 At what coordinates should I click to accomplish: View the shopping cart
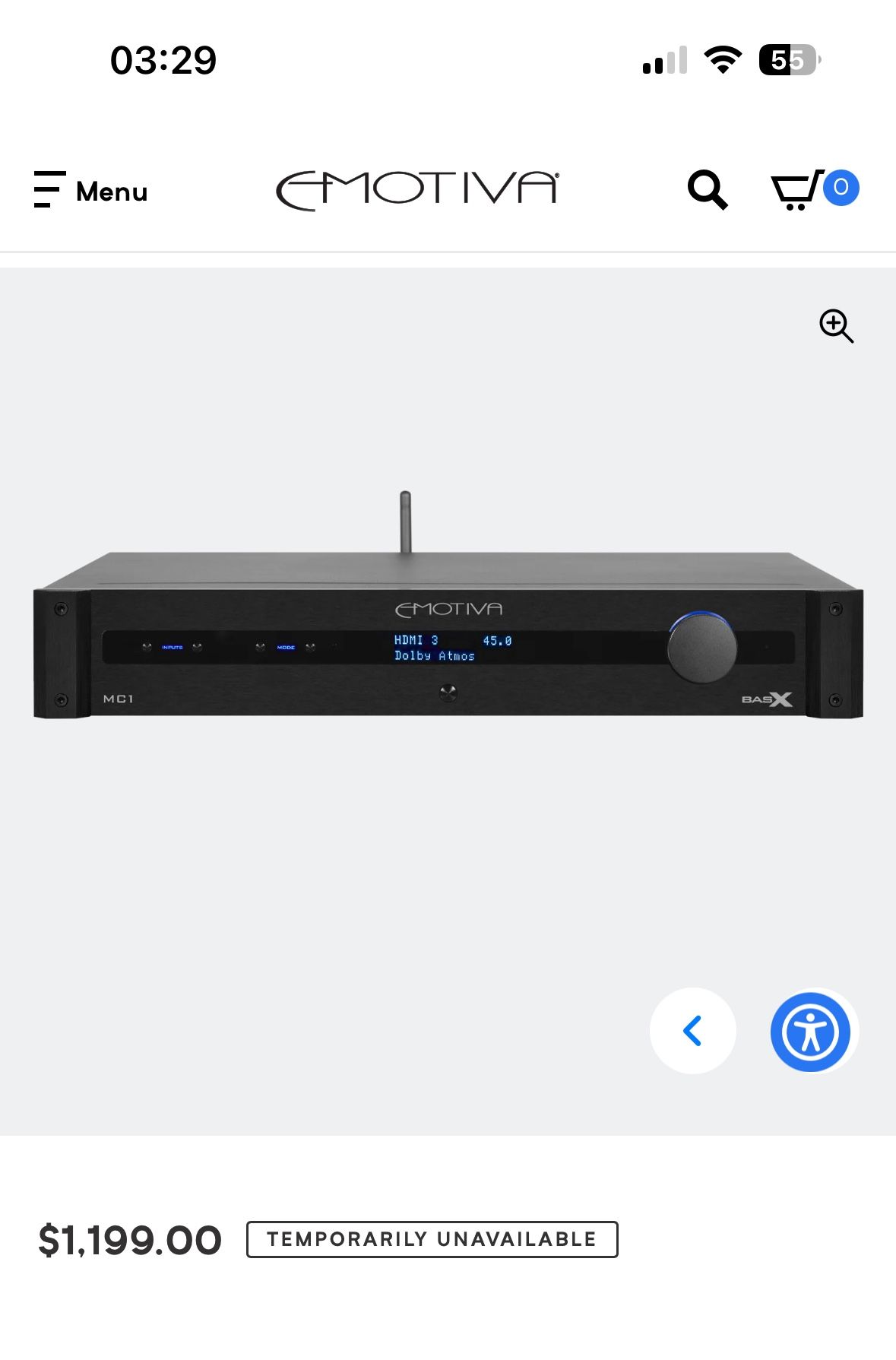[813, 189]
